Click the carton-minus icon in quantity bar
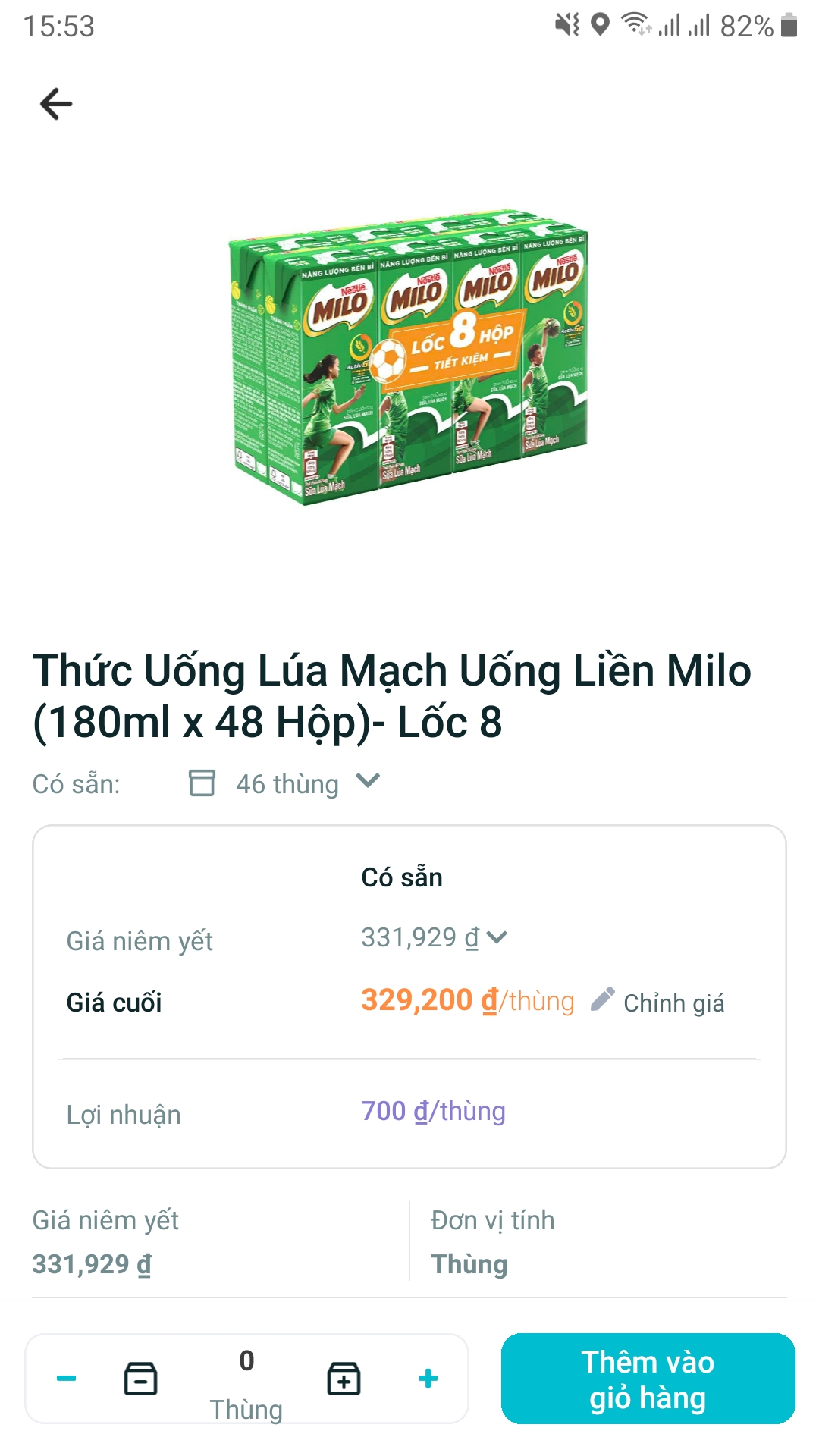The width and height of the screenshot is (819, 1456). coord(142,1378)
